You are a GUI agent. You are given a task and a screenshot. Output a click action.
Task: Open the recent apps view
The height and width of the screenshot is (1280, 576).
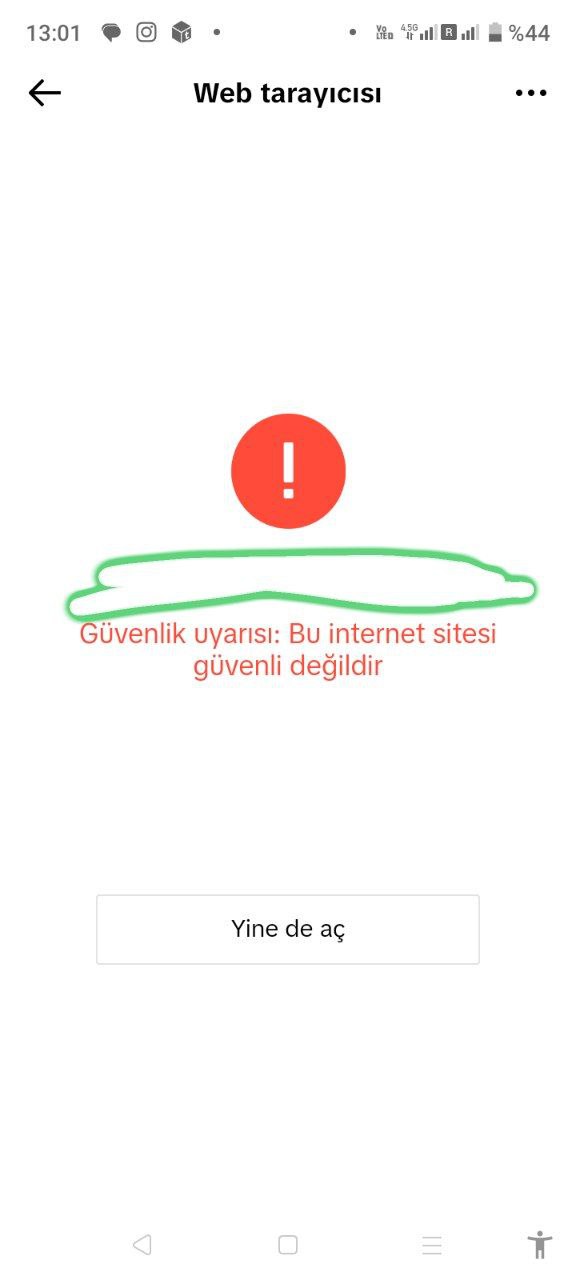432,1245
